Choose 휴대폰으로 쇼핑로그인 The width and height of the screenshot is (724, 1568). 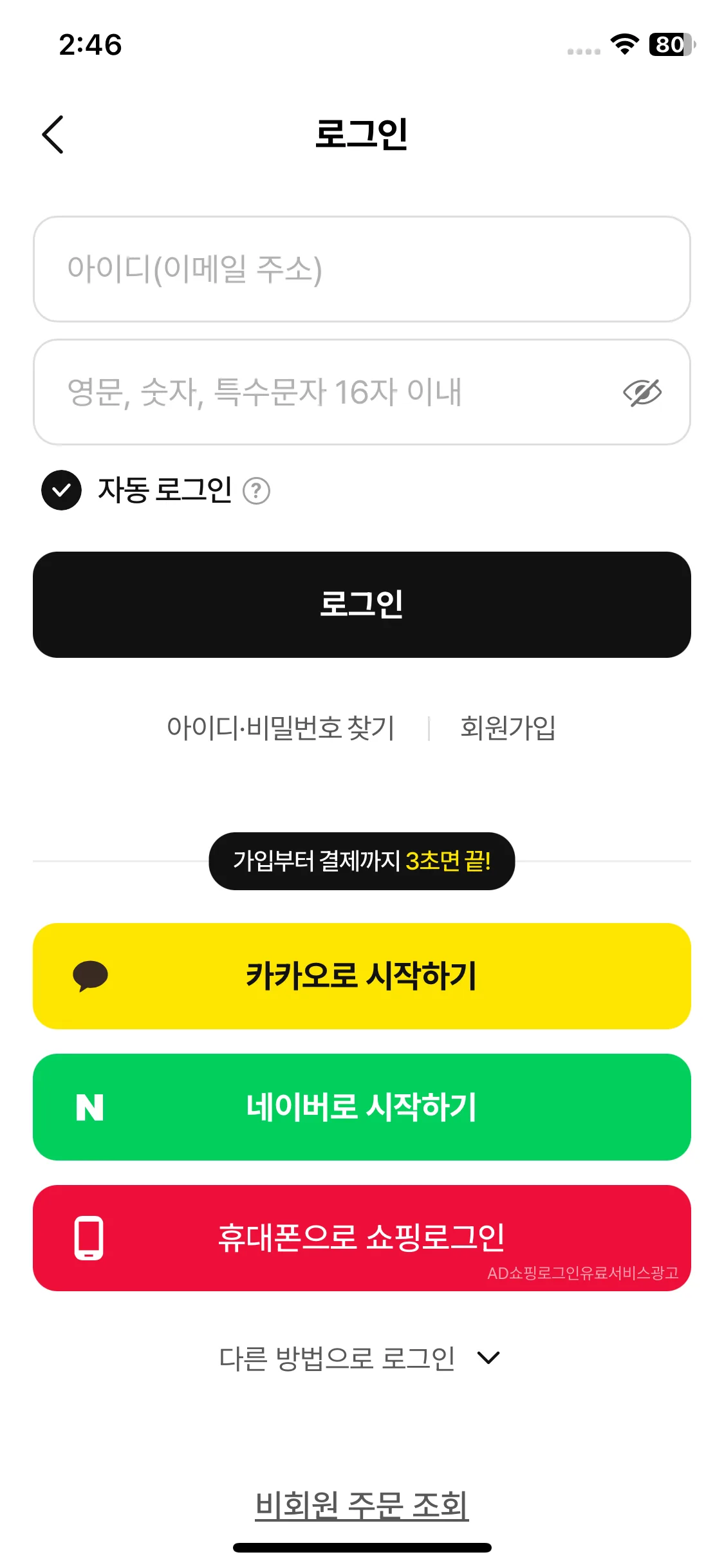click(362, 1237)
